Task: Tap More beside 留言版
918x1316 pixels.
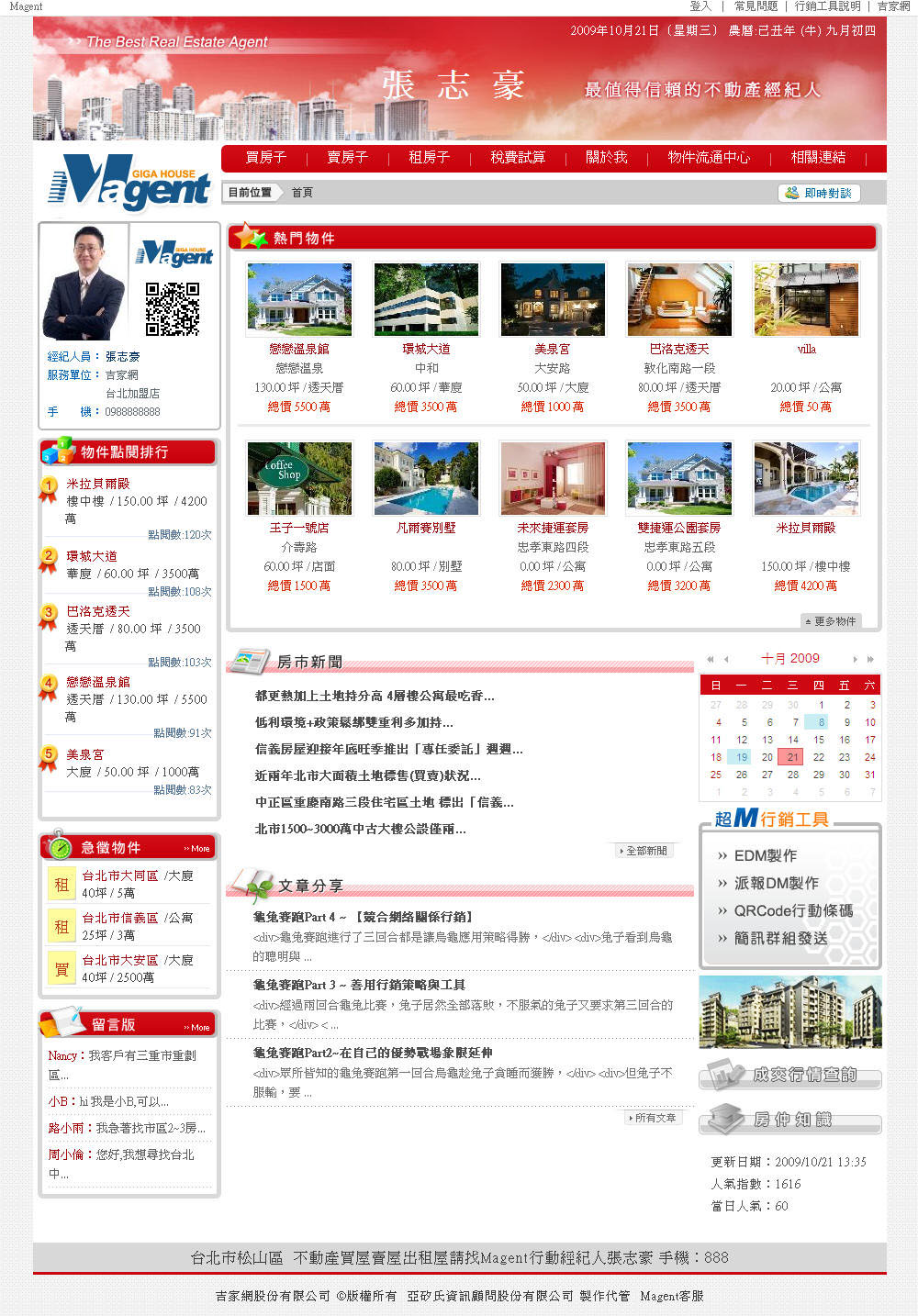Action: (196, 1027)
